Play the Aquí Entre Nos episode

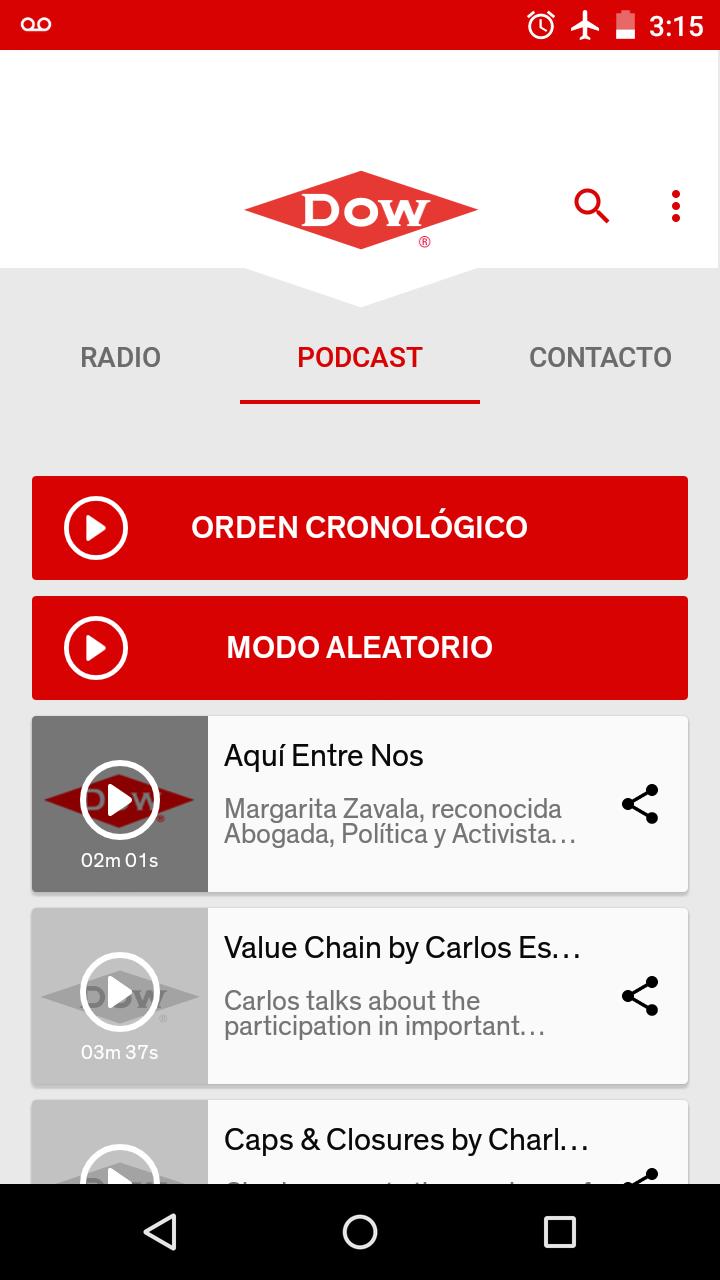click(x=120, y=800)
